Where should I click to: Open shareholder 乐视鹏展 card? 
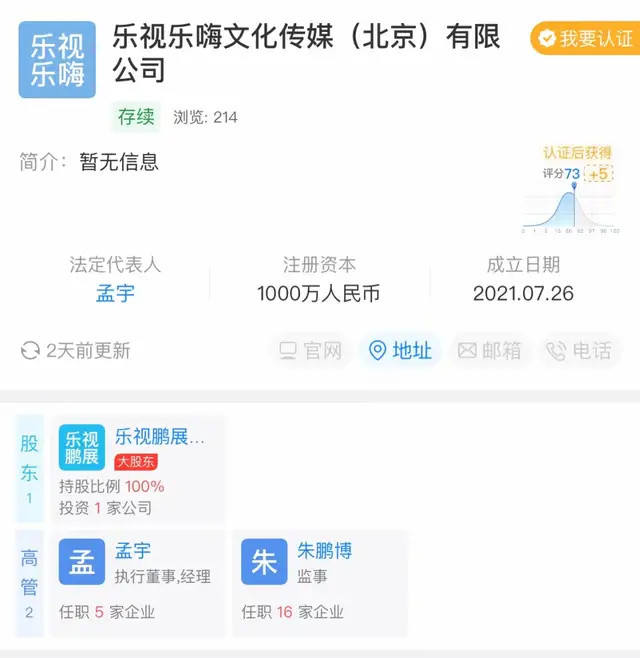point(137,468)
